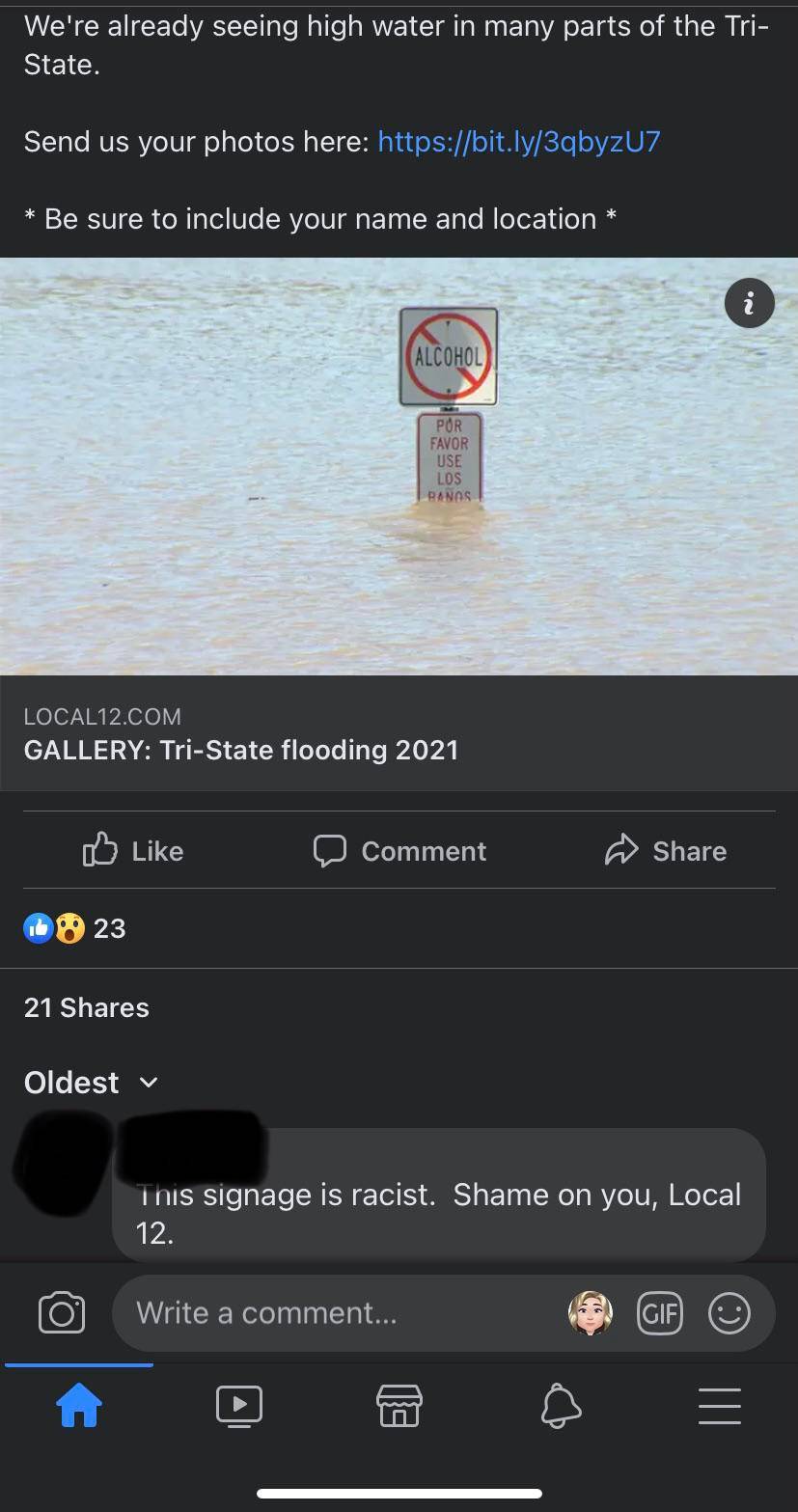Switch to the Watch video tab
Screen dimensions: 798x1512
click(238, 1406)
